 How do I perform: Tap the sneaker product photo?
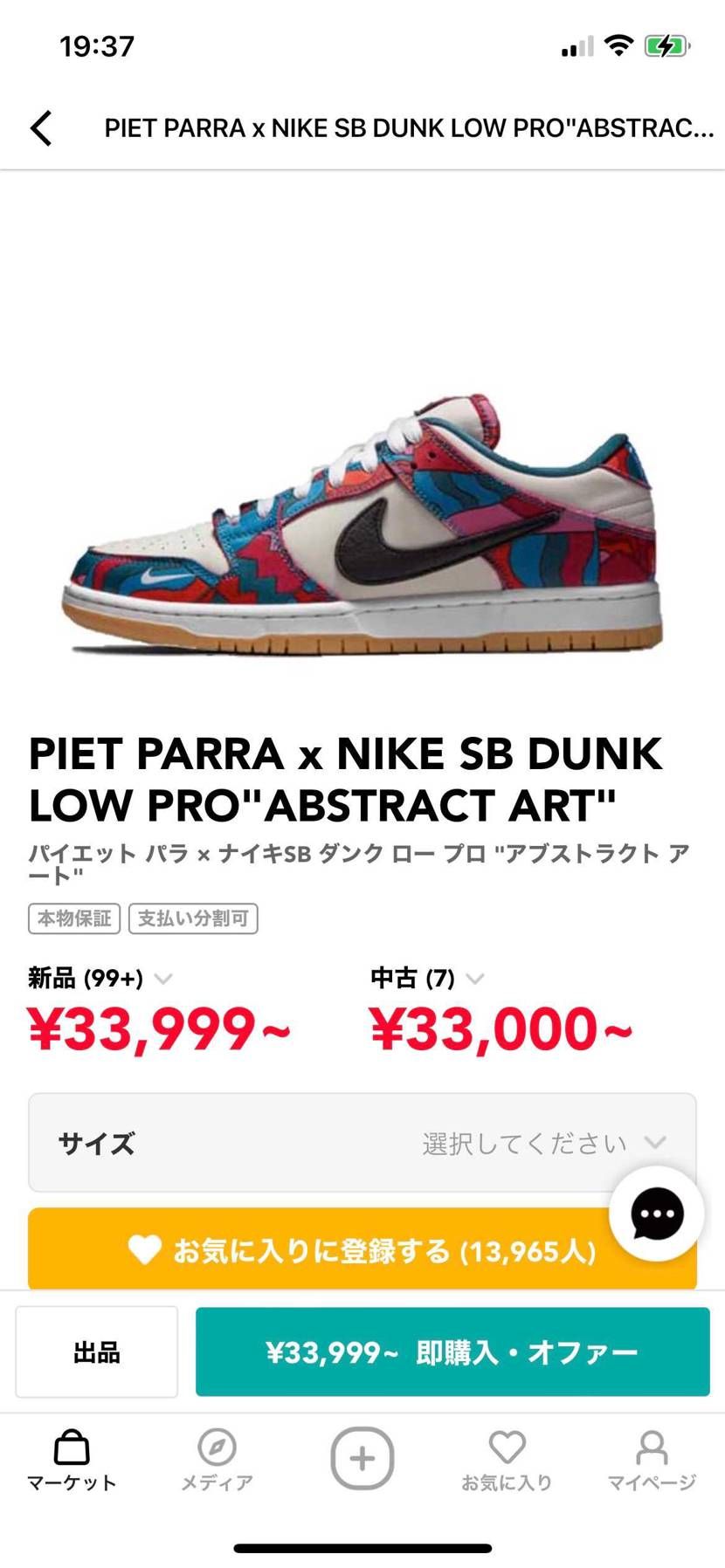point(362,524)
